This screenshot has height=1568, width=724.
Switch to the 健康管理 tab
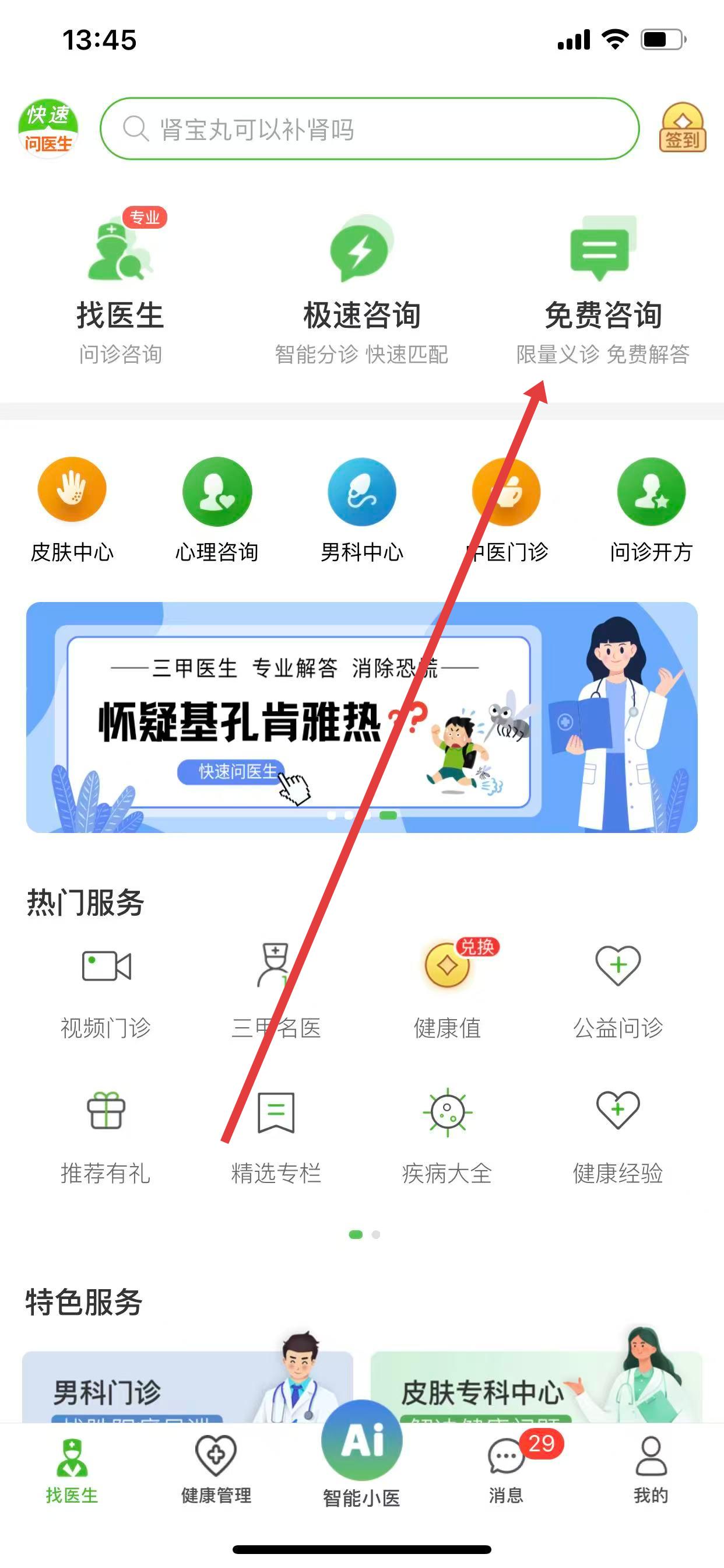(x=216, y=1468)
